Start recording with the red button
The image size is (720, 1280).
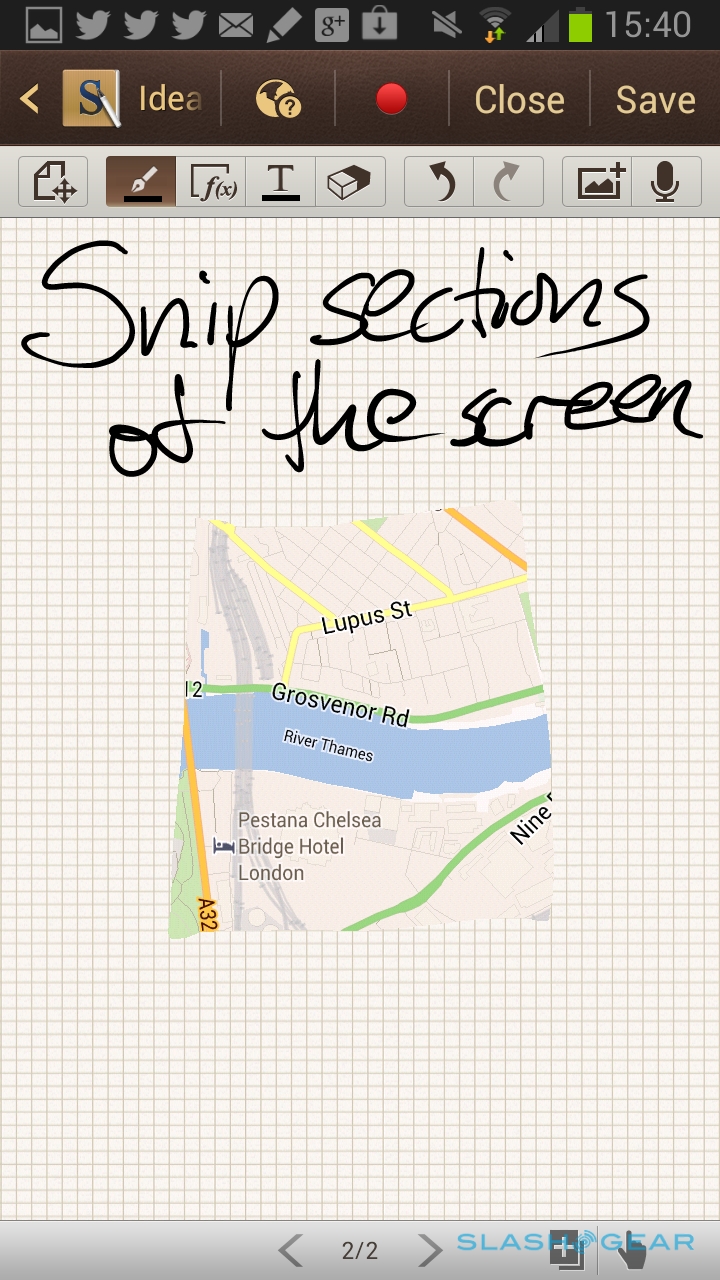pyautogui.click(x=391, y=99)
